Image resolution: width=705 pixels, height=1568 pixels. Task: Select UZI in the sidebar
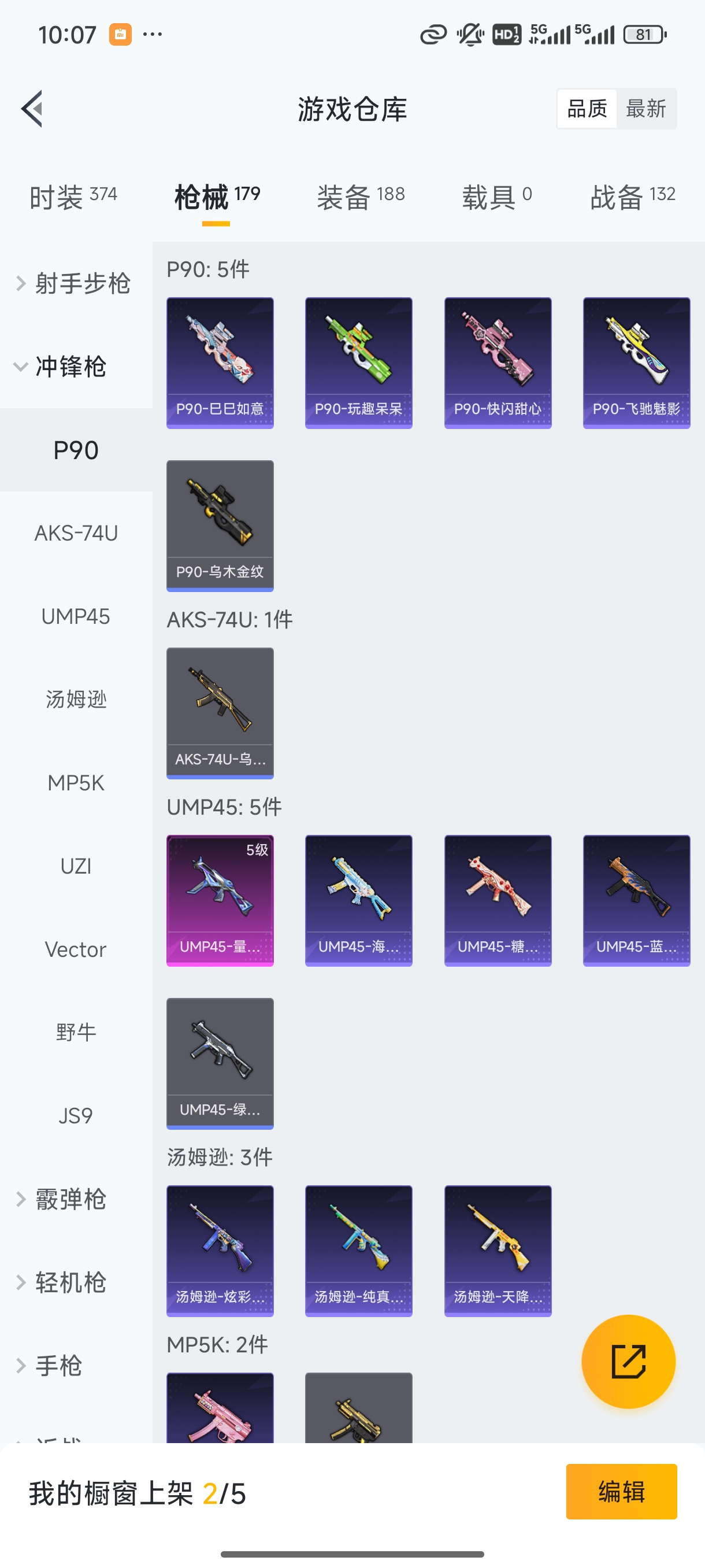pos(76,866)
